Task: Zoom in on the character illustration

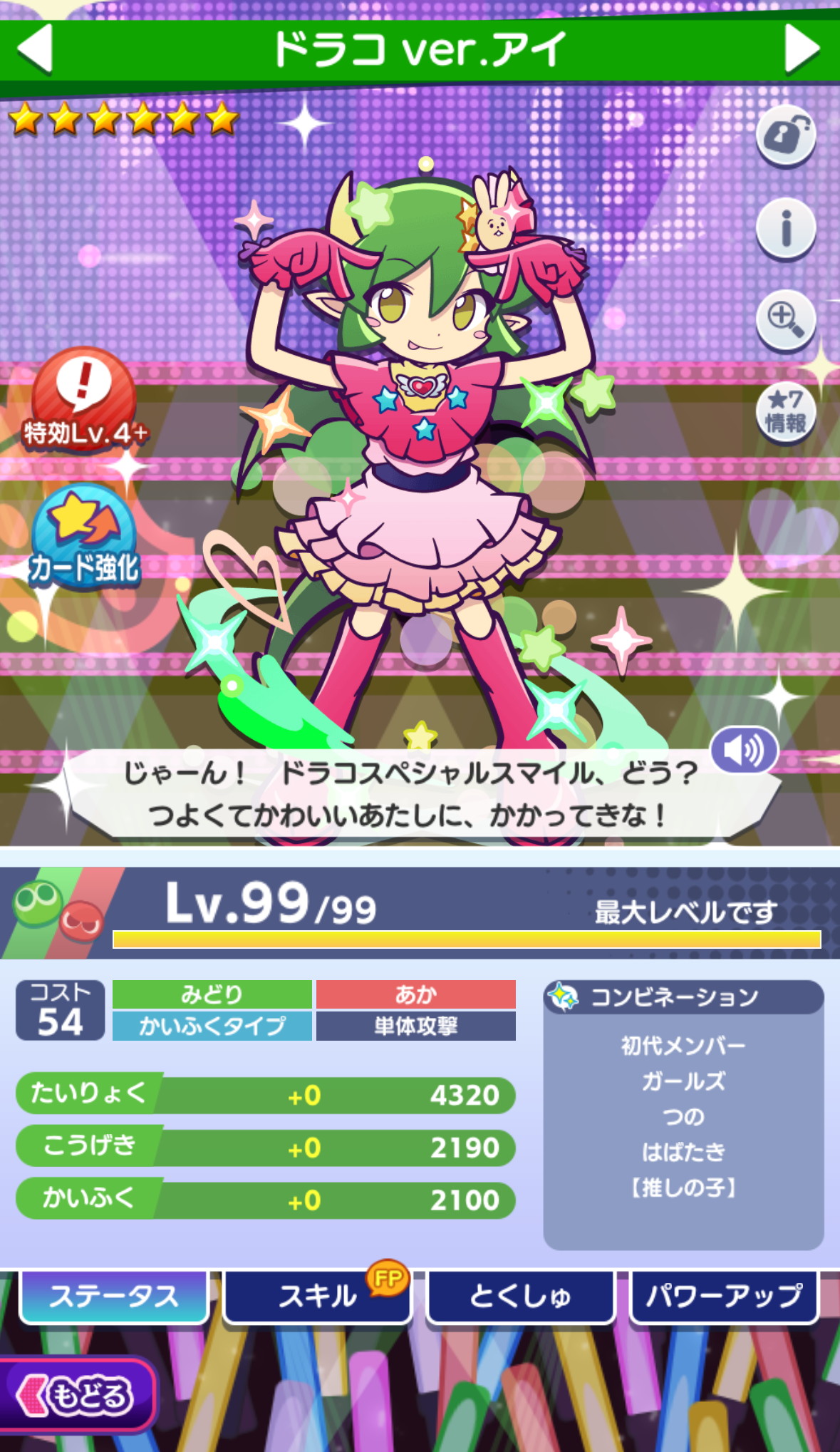Action: (785, 318)
